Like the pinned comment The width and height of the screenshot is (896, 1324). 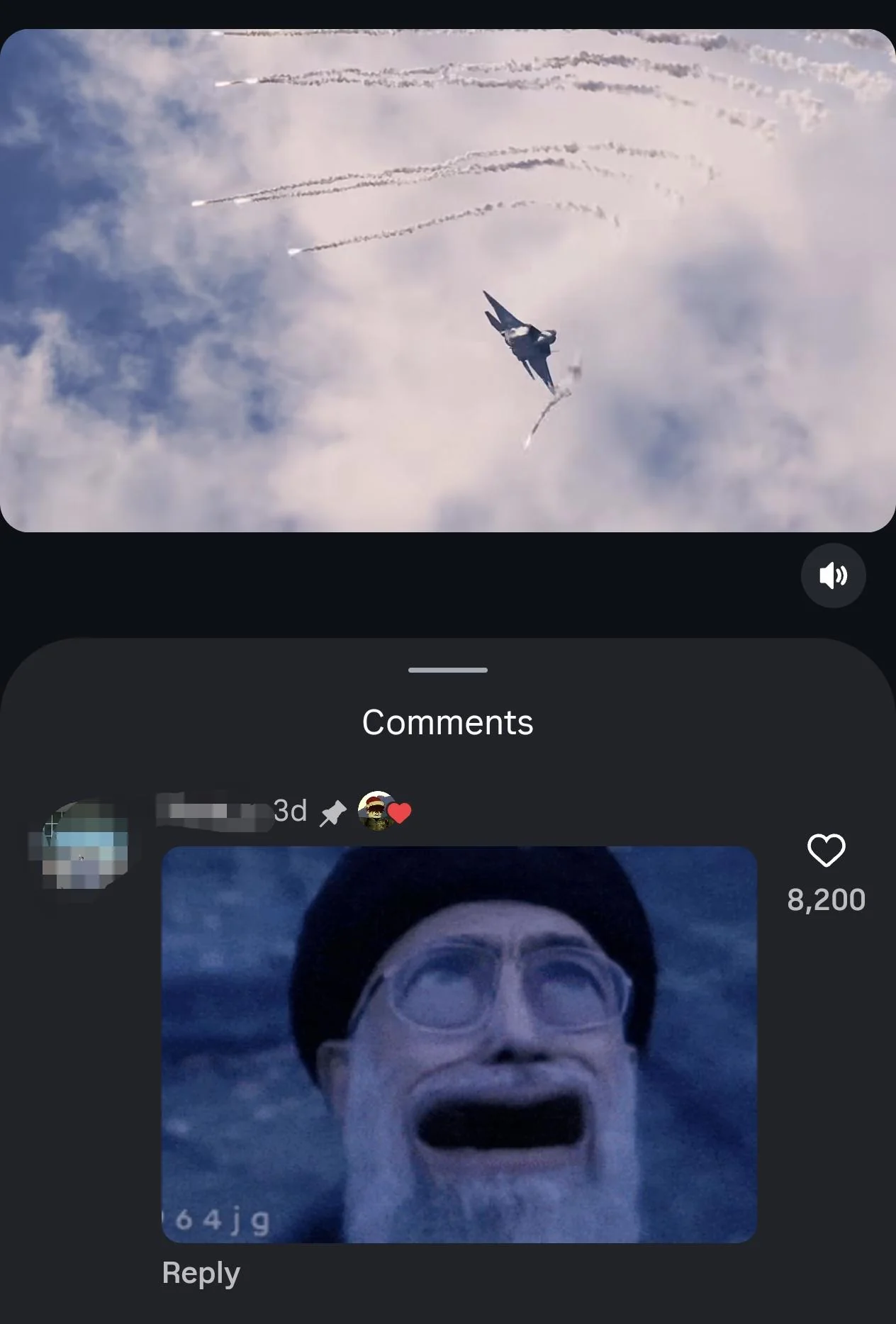tap(826, 851)
